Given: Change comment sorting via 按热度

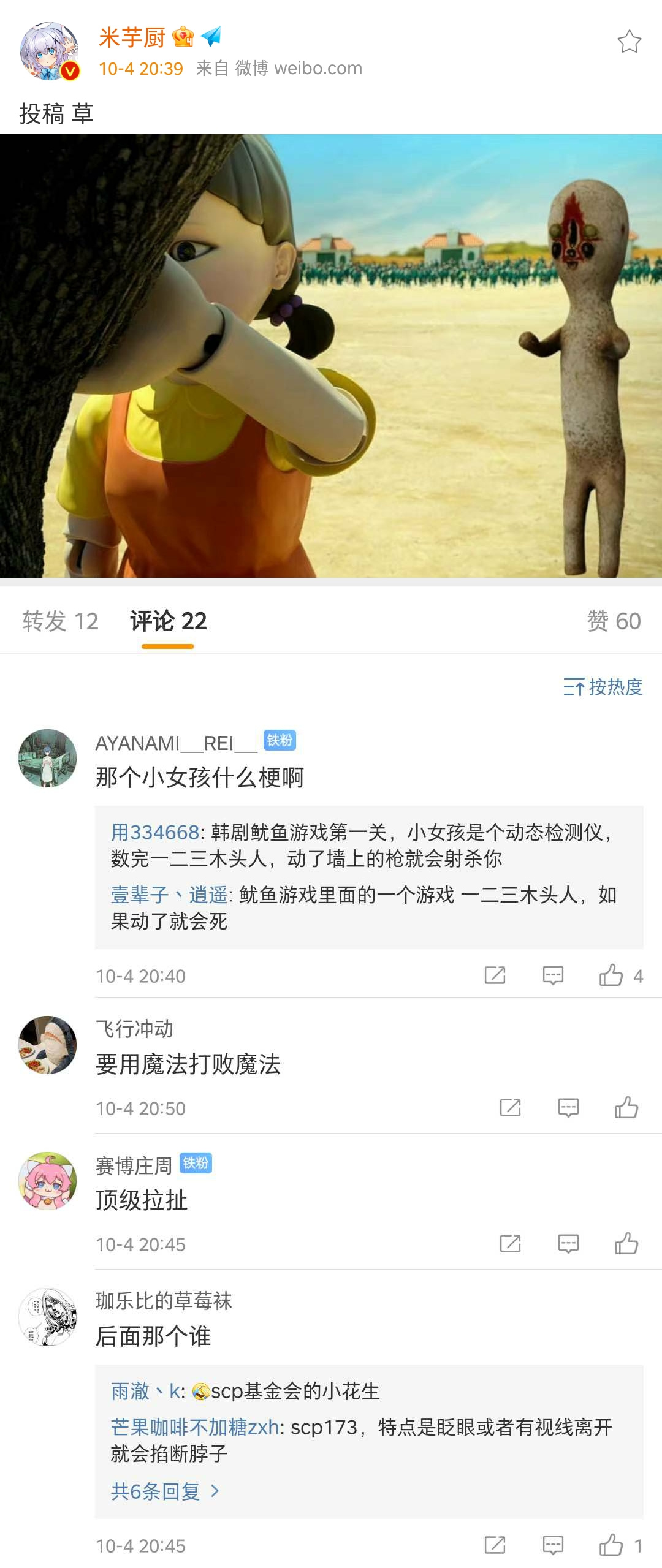Looking at the screenshot, I should point(603,687).
